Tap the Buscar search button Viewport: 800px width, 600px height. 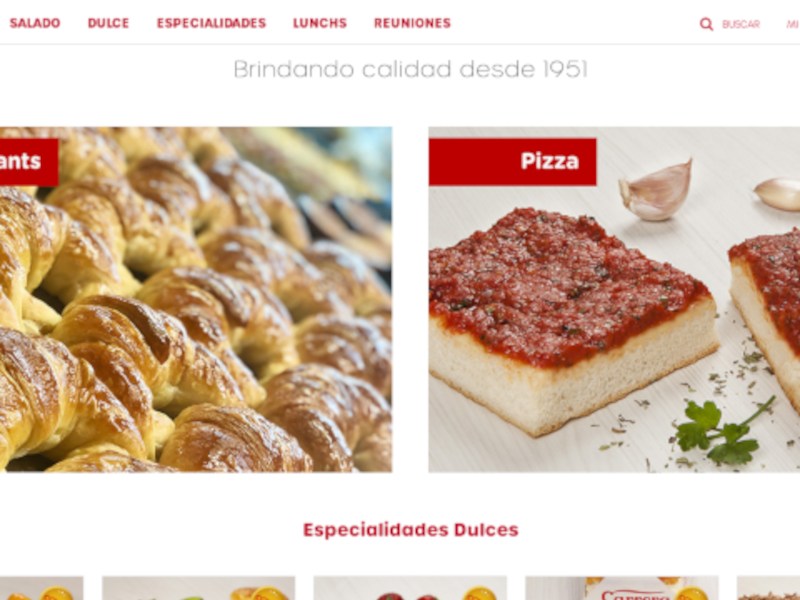click(x=730, y=24)
